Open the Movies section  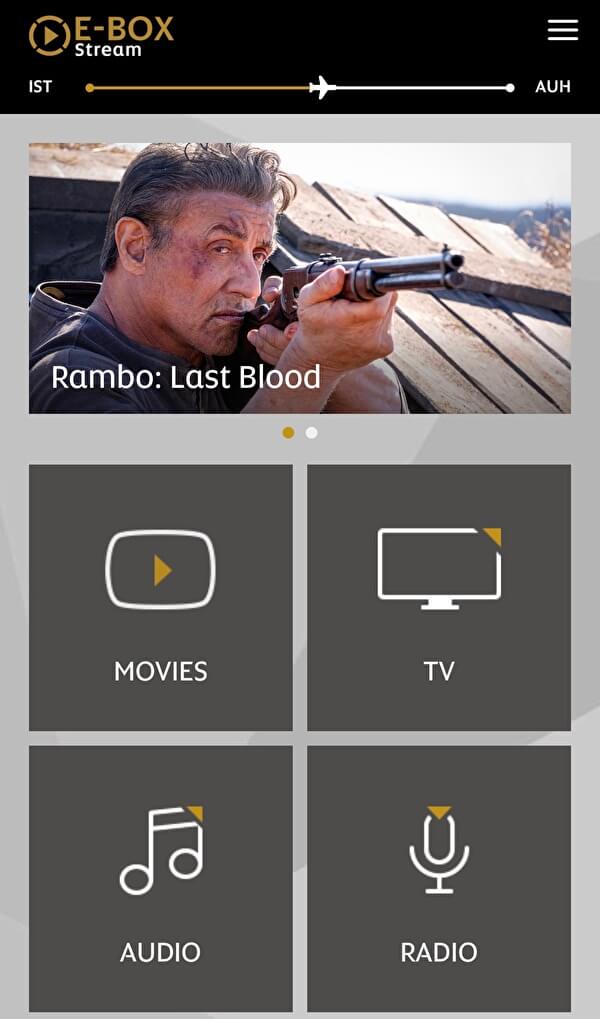click(x=161, y=598)
